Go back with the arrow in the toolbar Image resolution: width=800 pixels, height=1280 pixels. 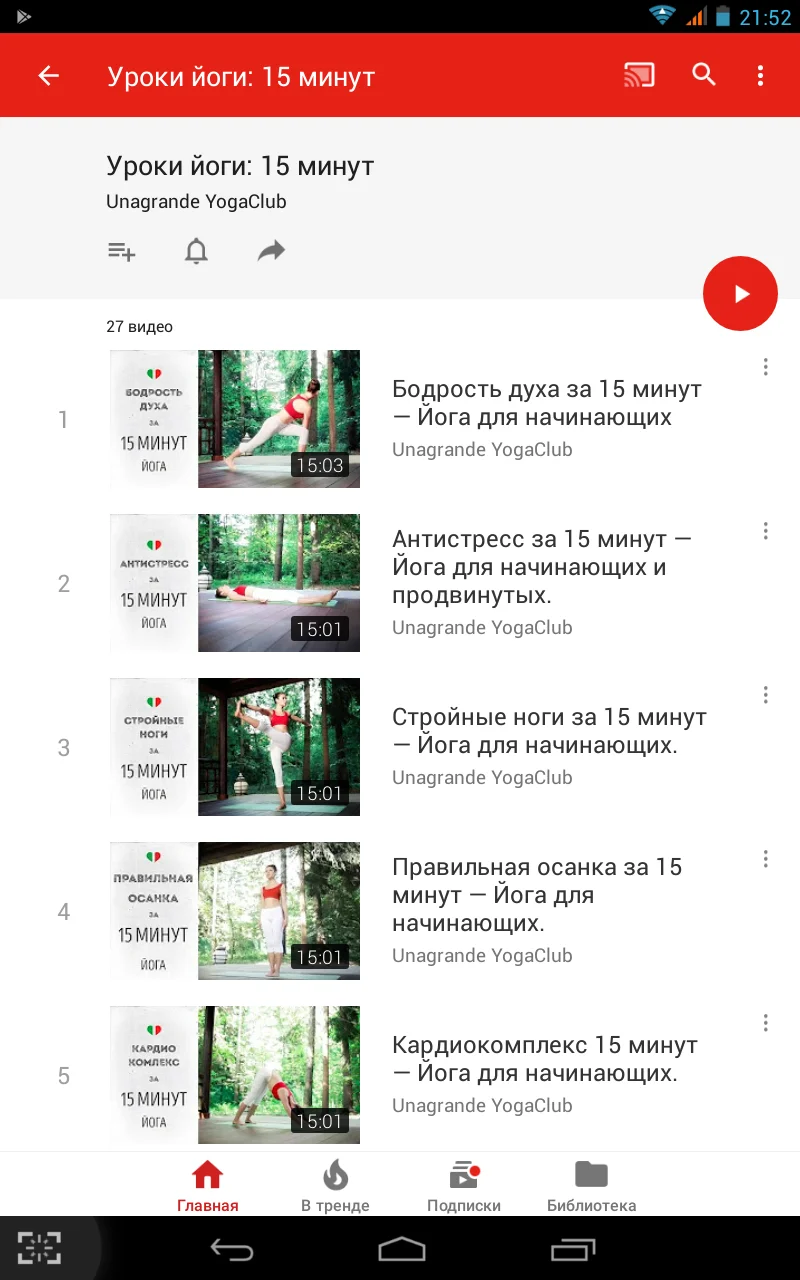(x=48, y=75)
